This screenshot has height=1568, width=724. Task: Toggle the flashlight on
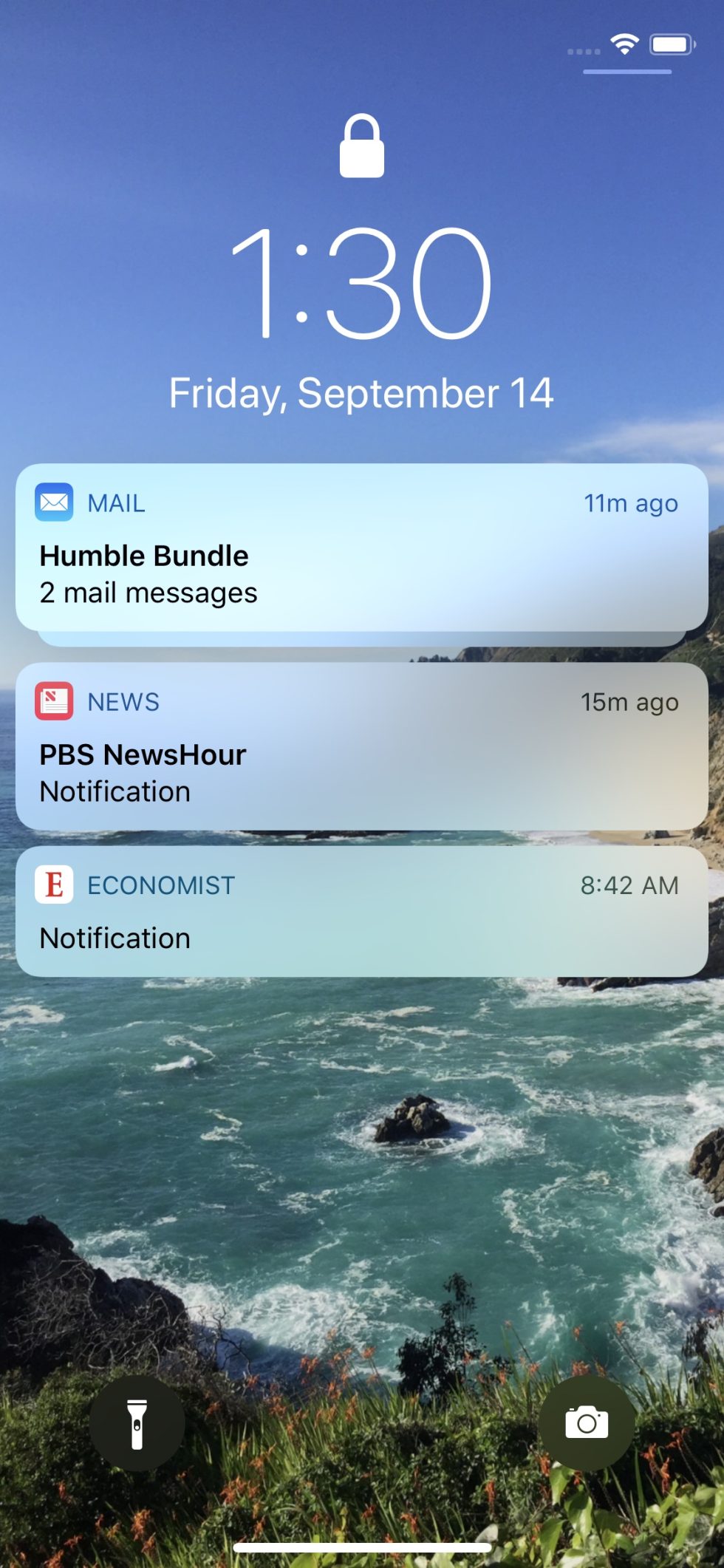[137, 1423]
